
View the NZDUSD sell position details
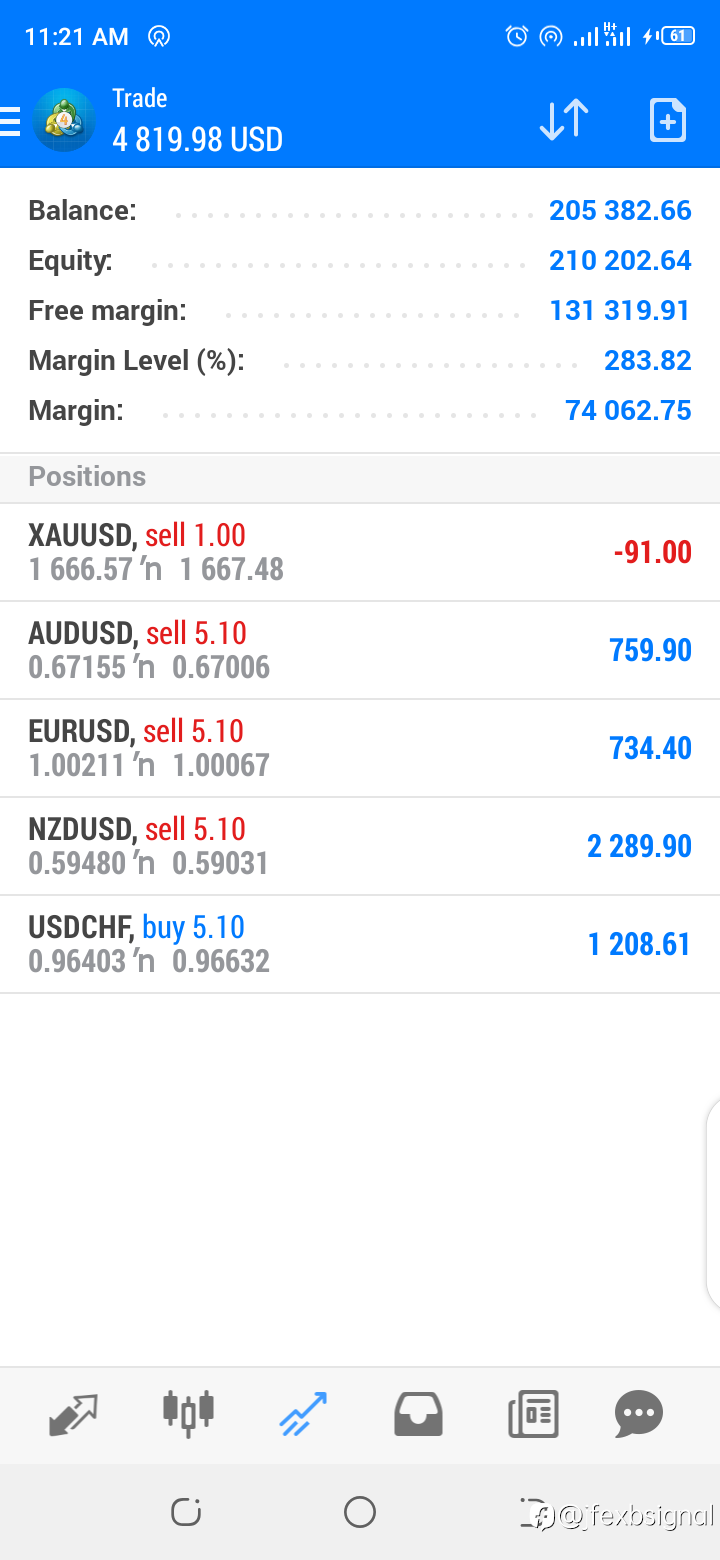360,846
